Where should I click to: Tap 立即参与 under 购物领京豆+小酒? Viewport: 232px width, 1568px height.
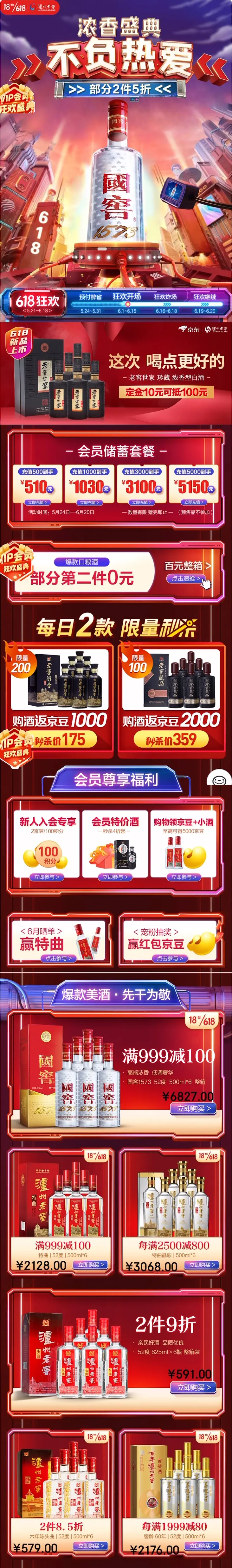(x=183, y=877)
